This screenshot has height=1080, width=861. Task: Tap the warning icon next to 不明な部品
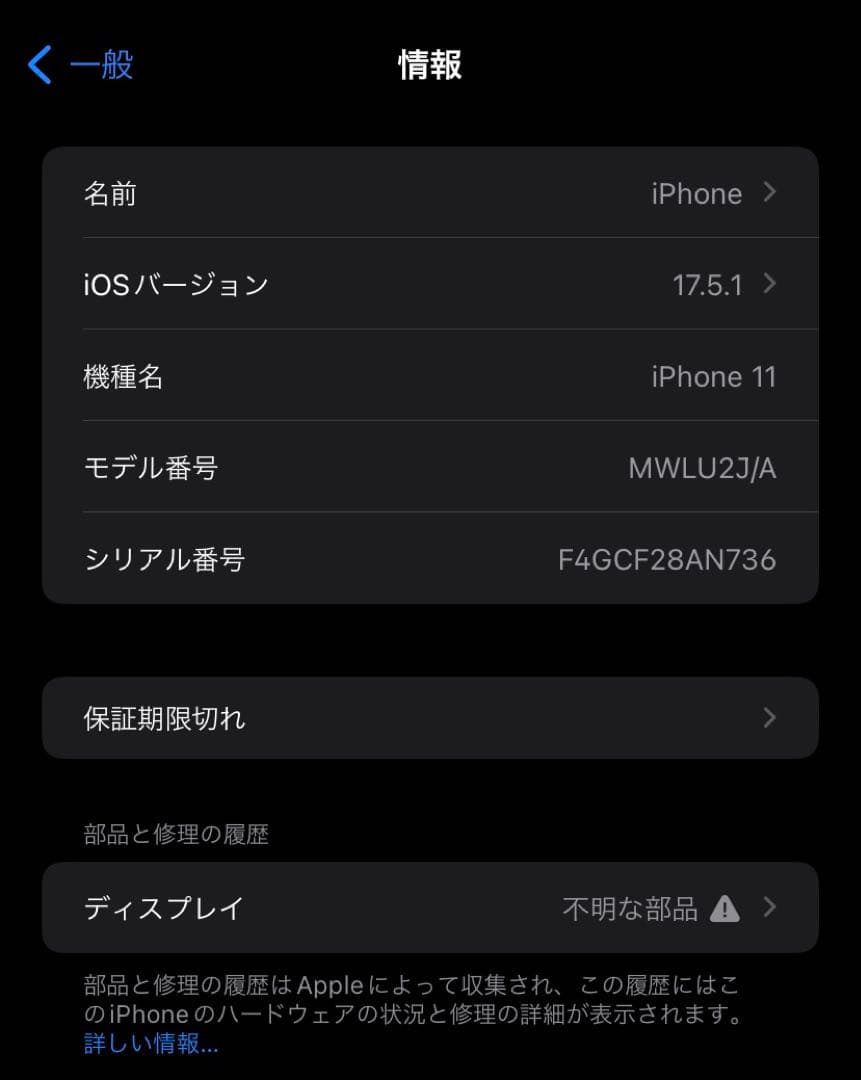(x=726, y=908)
